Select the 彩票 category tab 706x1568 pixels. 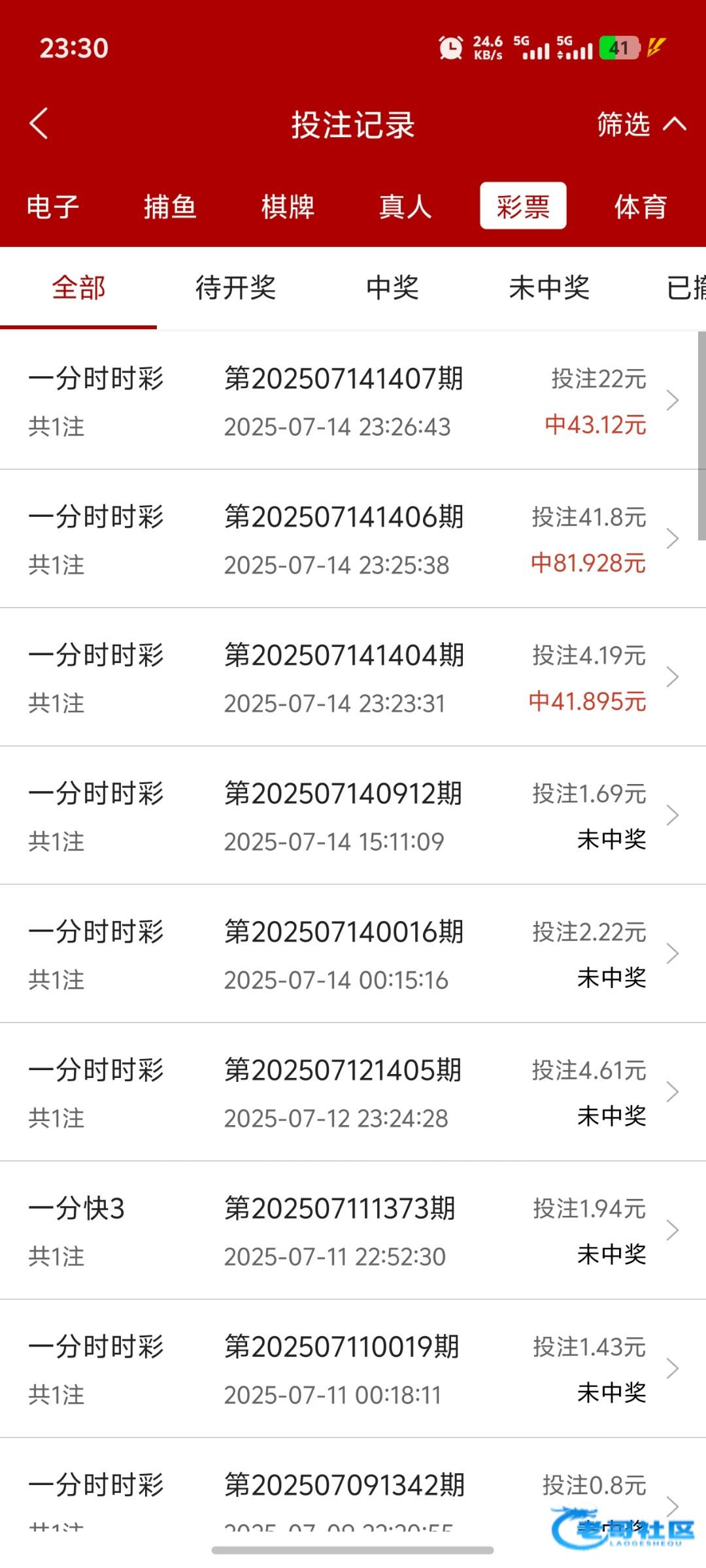pos(523,206)
